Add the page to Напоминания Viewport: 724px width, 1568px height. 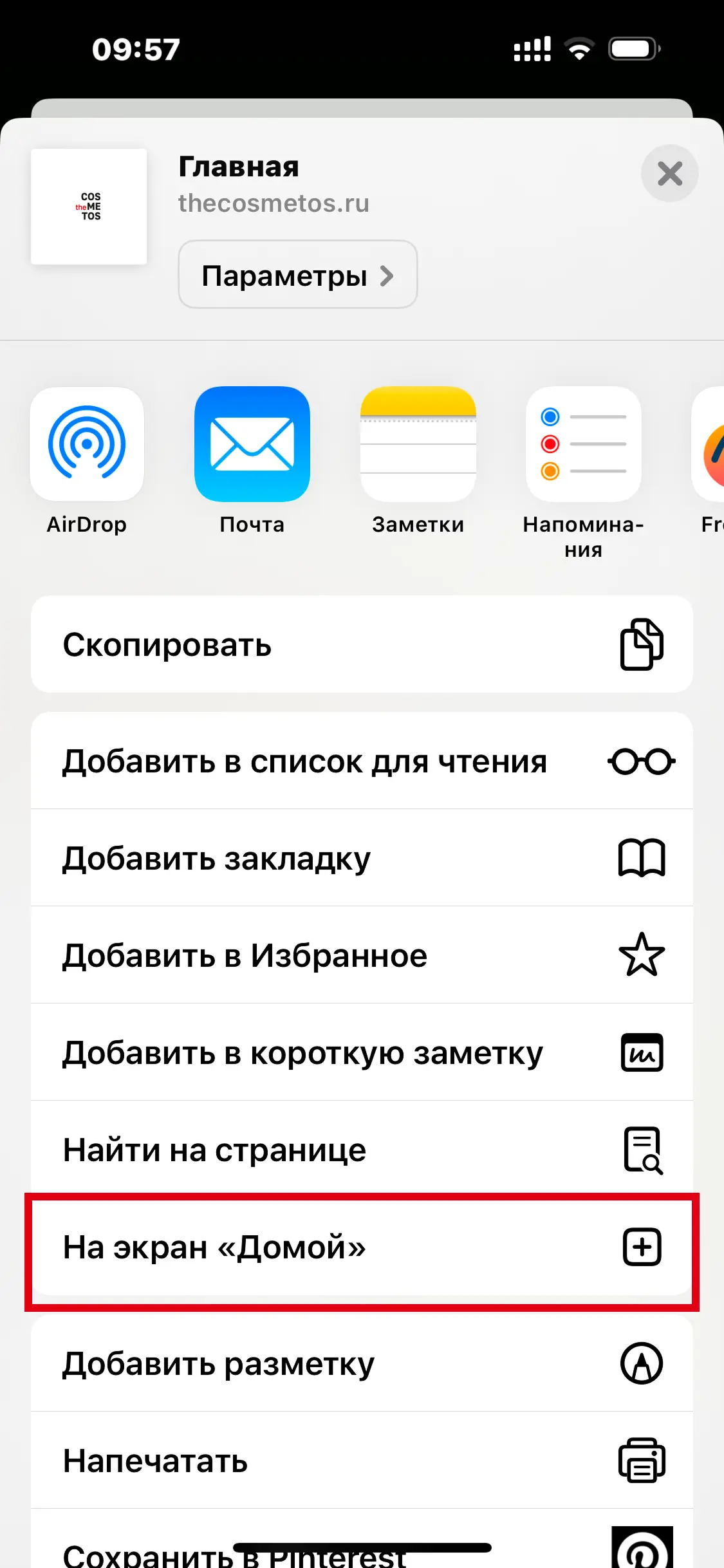(x=583, y=444)
